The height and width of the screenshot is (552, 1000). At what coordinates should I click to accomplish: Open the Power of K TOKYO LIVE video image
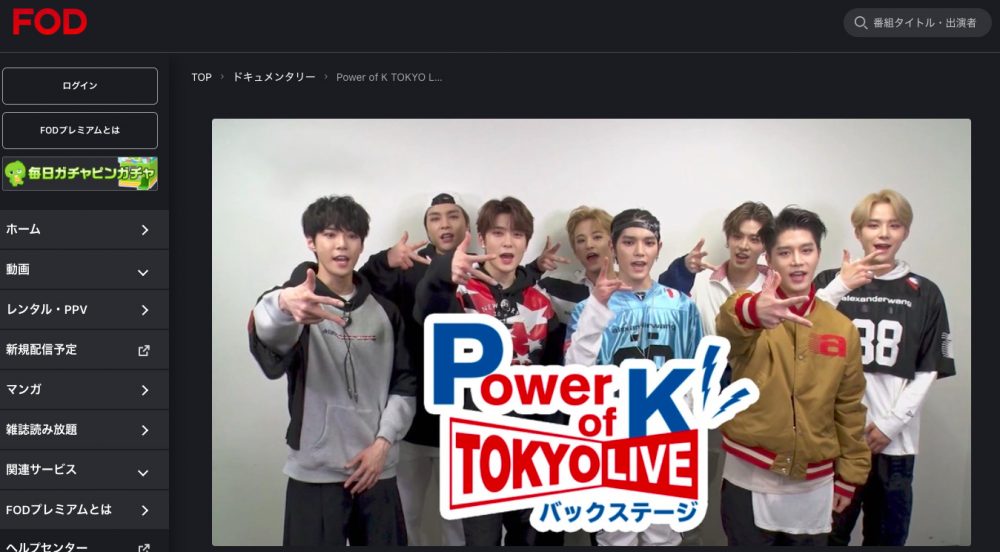tap(590, 332)
